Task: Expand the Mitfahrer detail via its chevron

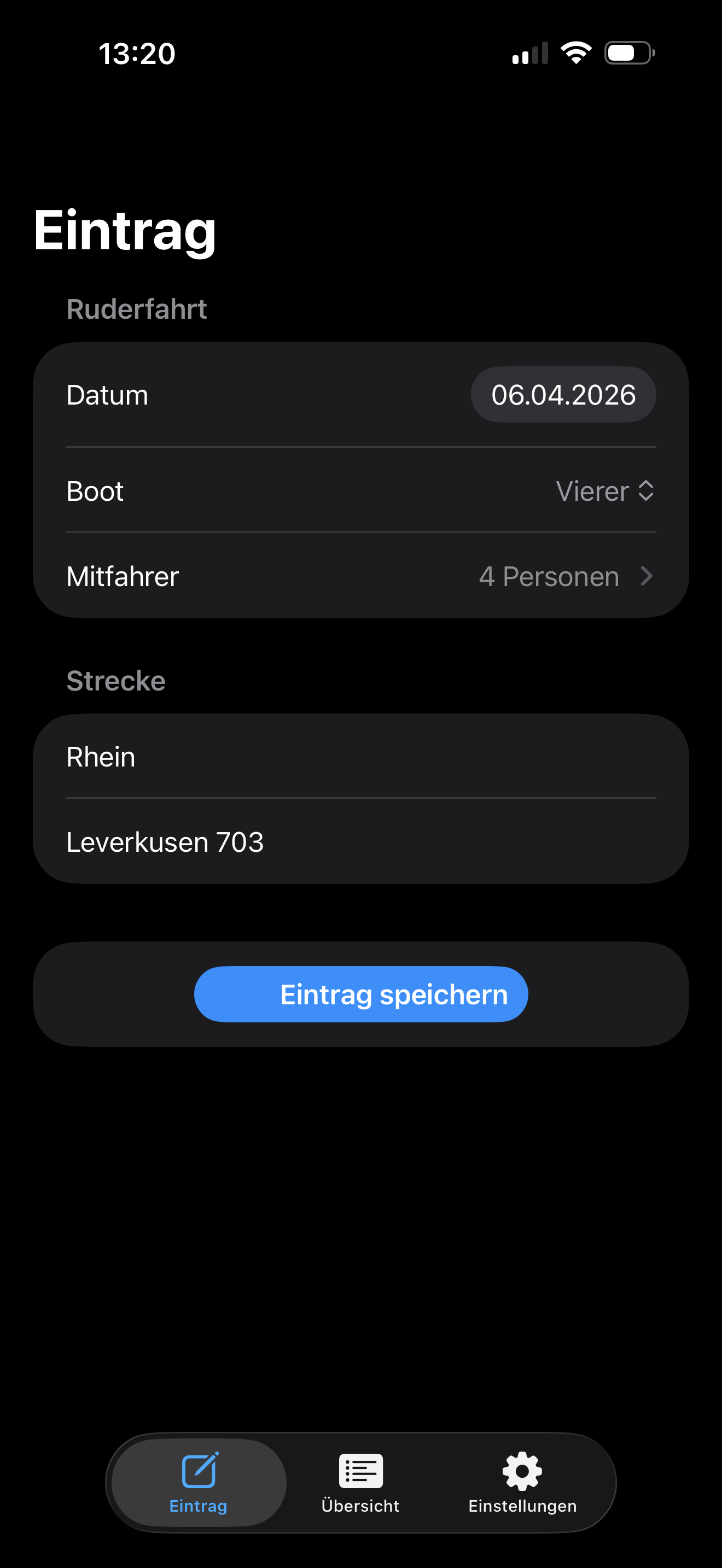Action: point(647,576)
